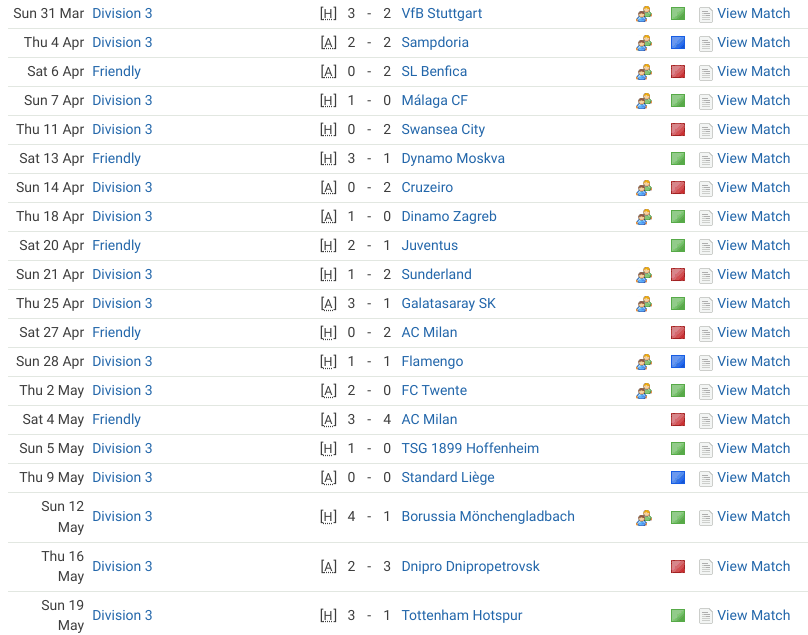Open the Juventus team page

[x=429, y=245]
